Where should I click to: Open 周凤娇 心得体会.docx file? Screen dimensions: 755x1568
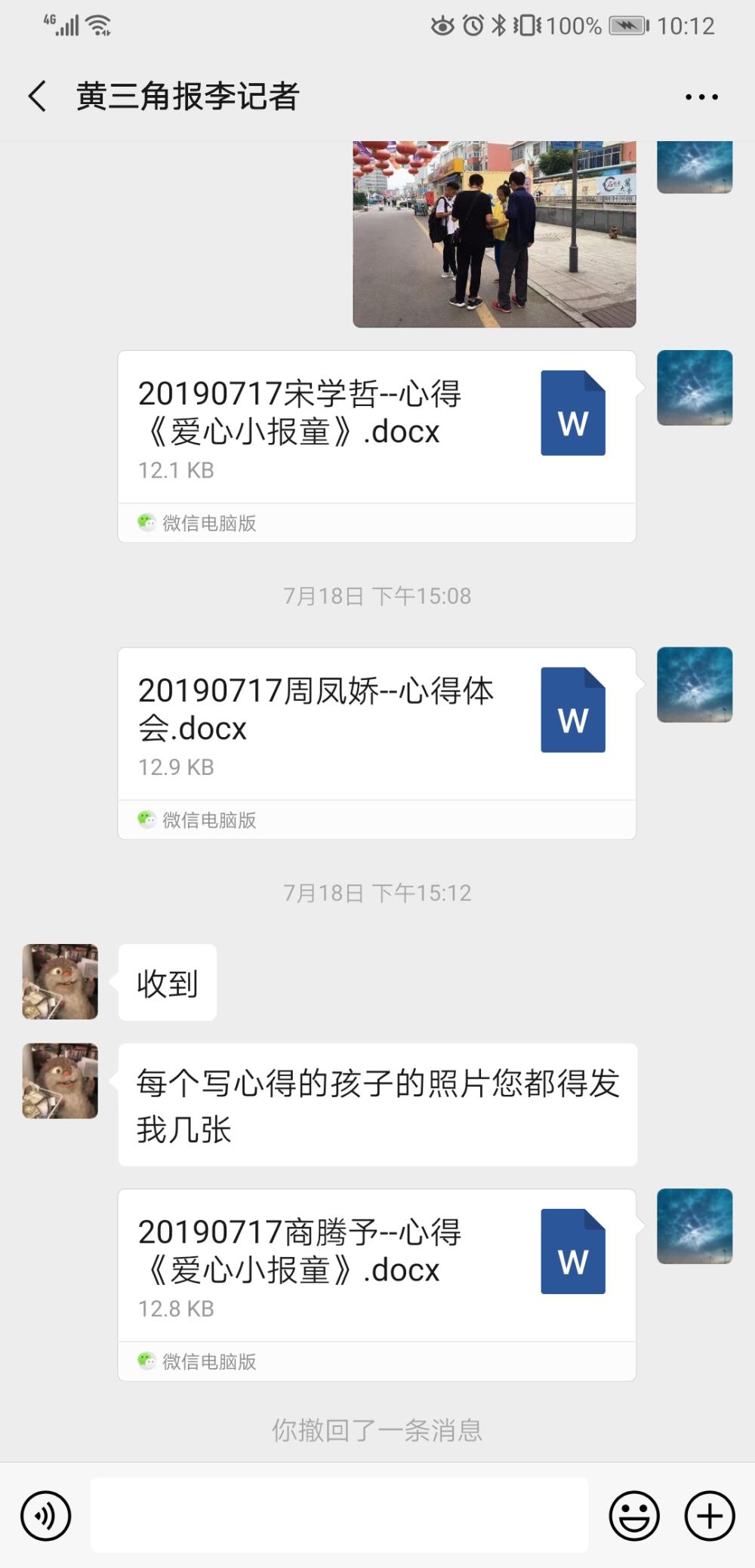377,743
